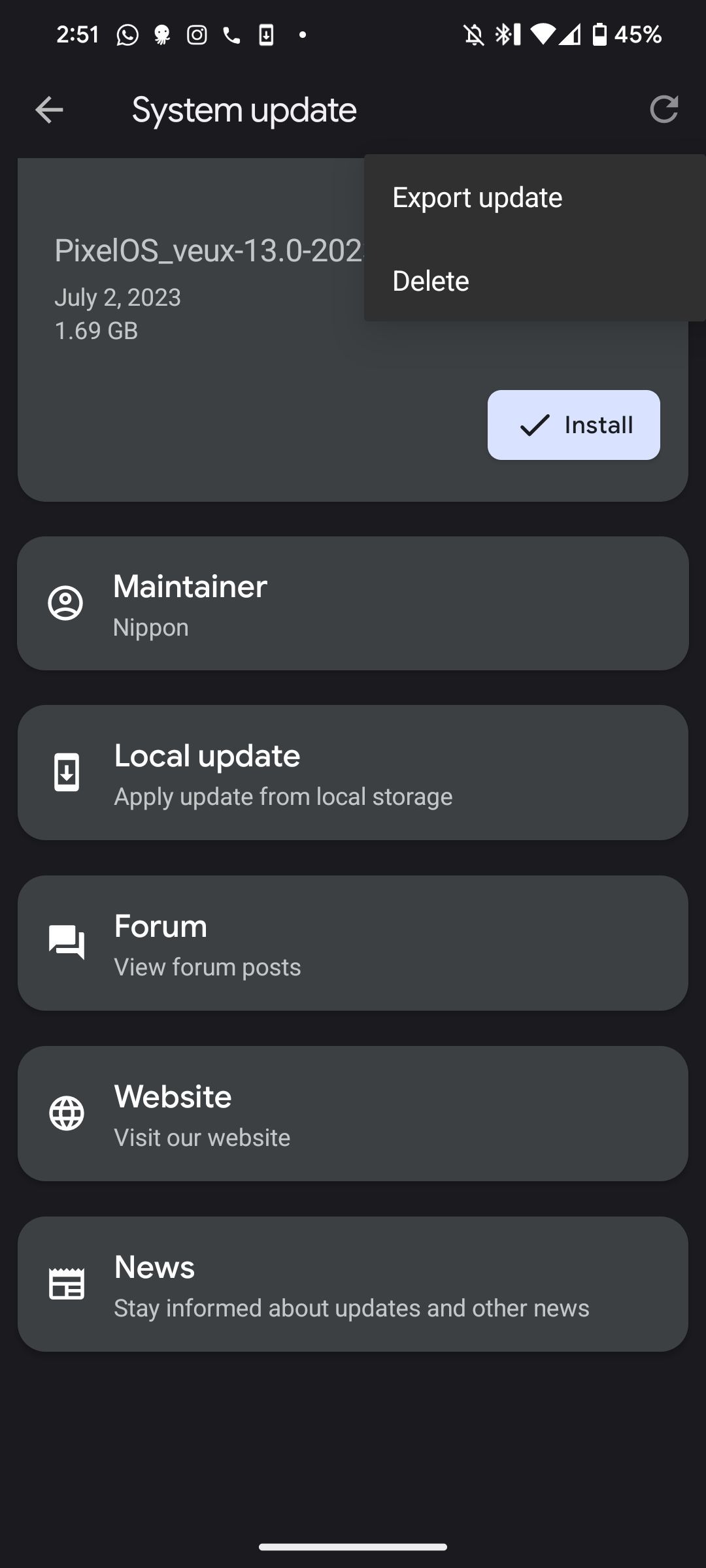Open the Maintainer card
The image size is (706, 1568).
click(353, 603)
